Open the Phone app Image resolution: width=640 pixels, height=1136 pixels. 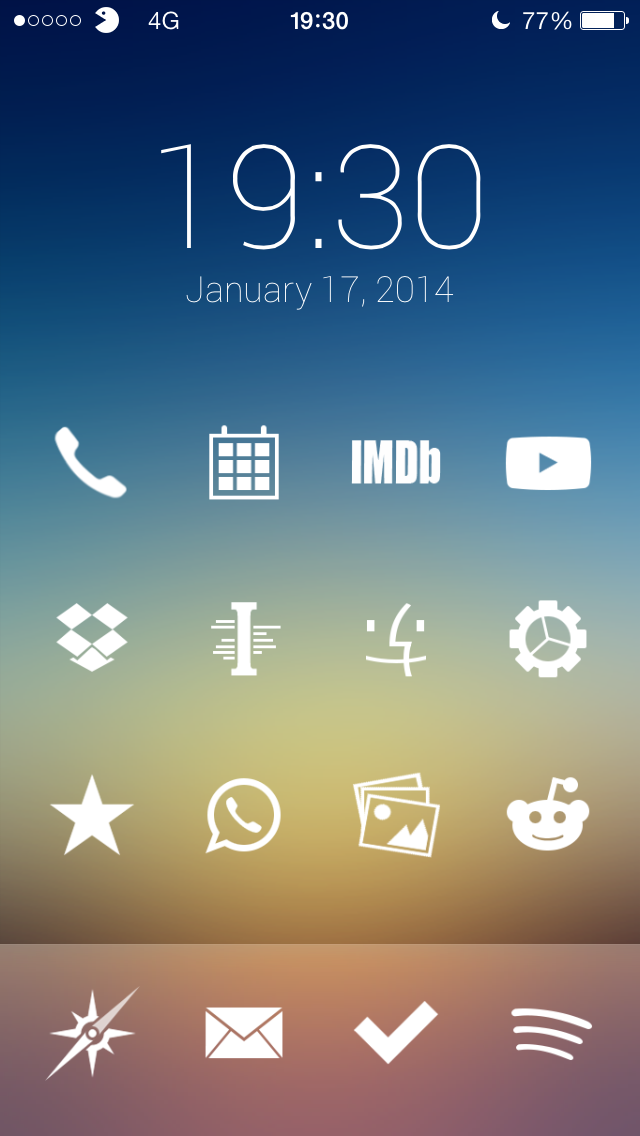click(91, 462)
